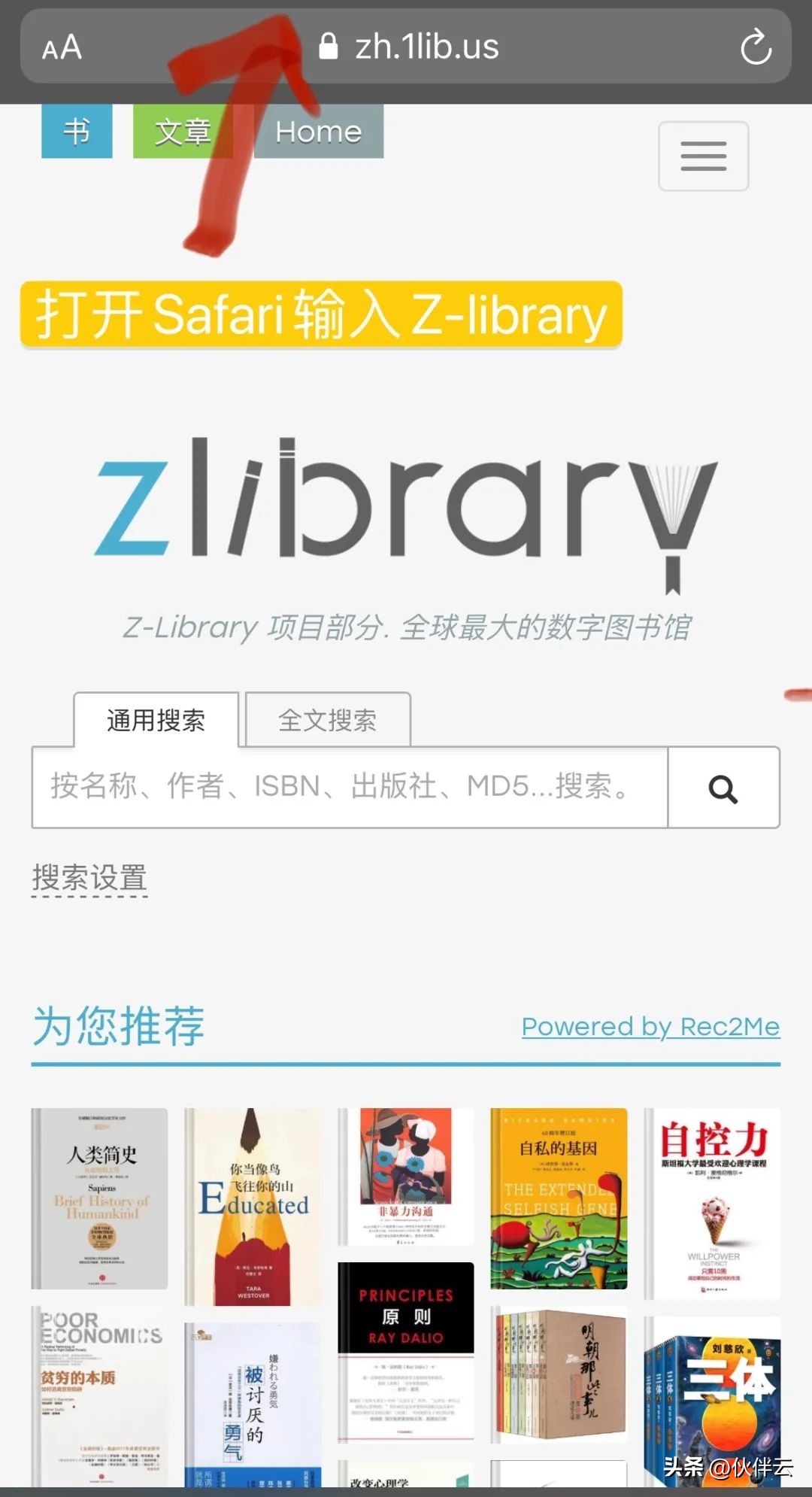Open the 贫穷的本质 book cover

coord(100,1396)
